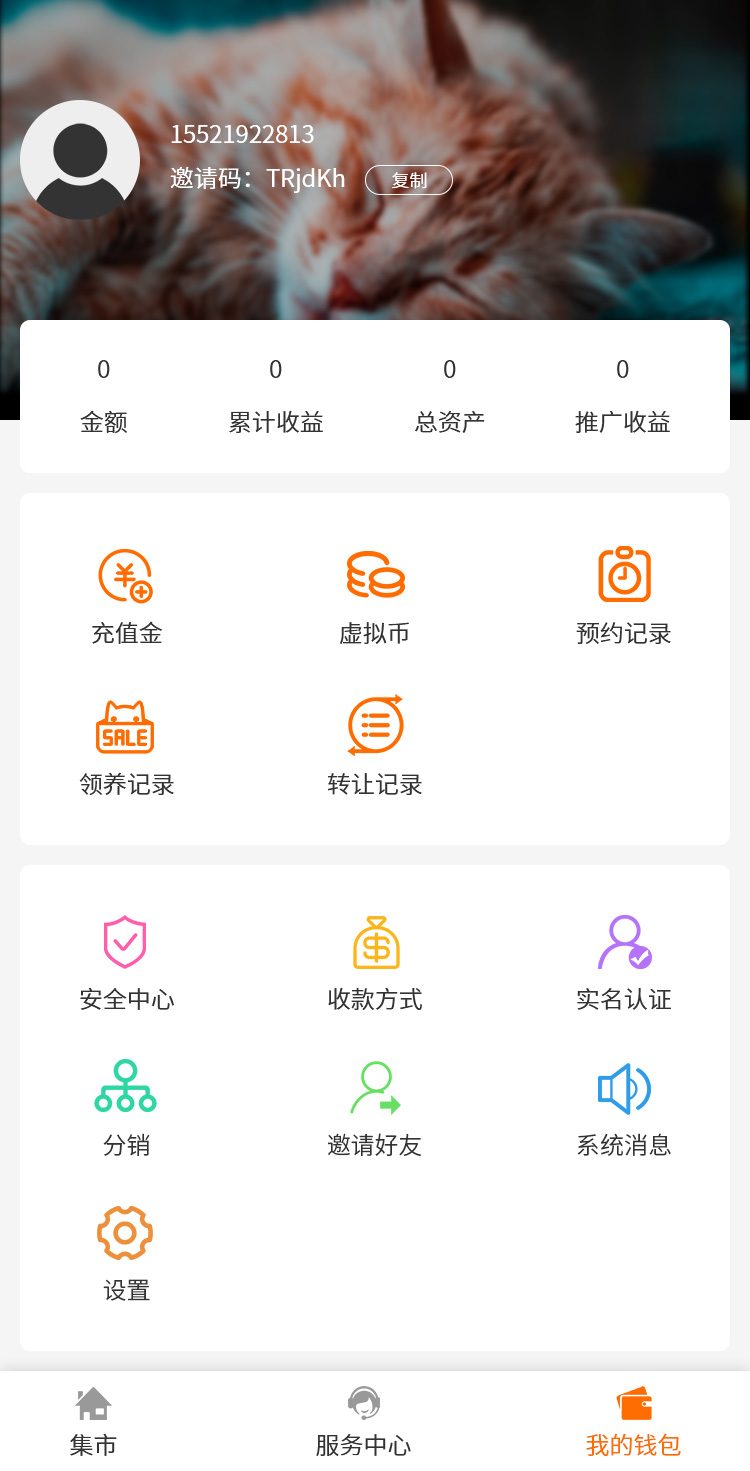Switch to the 服务中心 tab
Screen dimensions: 750x1471
[x=363, y=1421]
